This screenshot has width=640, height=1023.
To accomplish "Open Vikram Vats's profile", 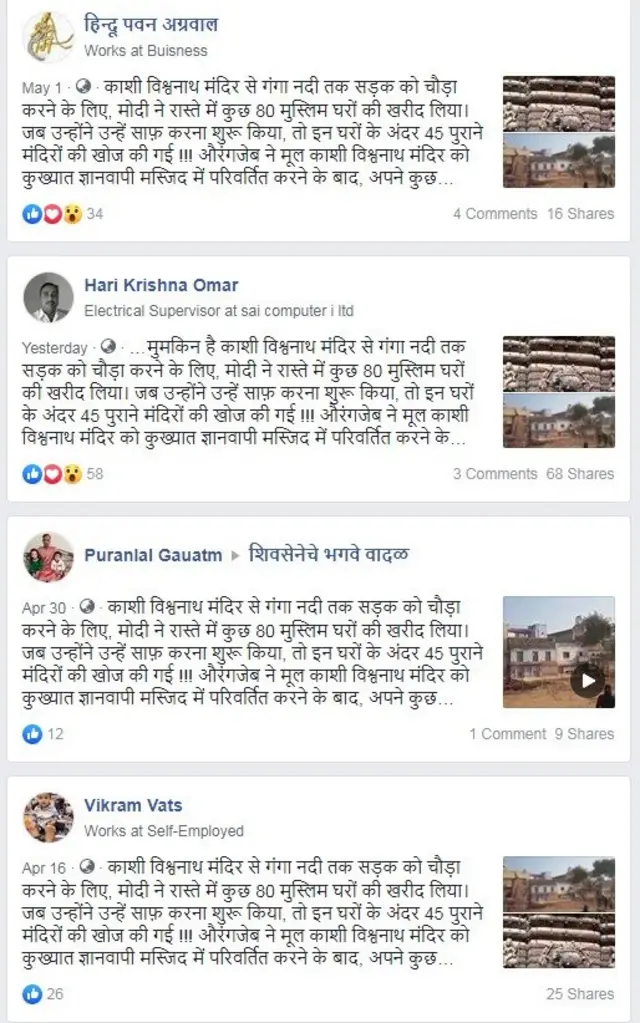I will (x=133, y=806).
